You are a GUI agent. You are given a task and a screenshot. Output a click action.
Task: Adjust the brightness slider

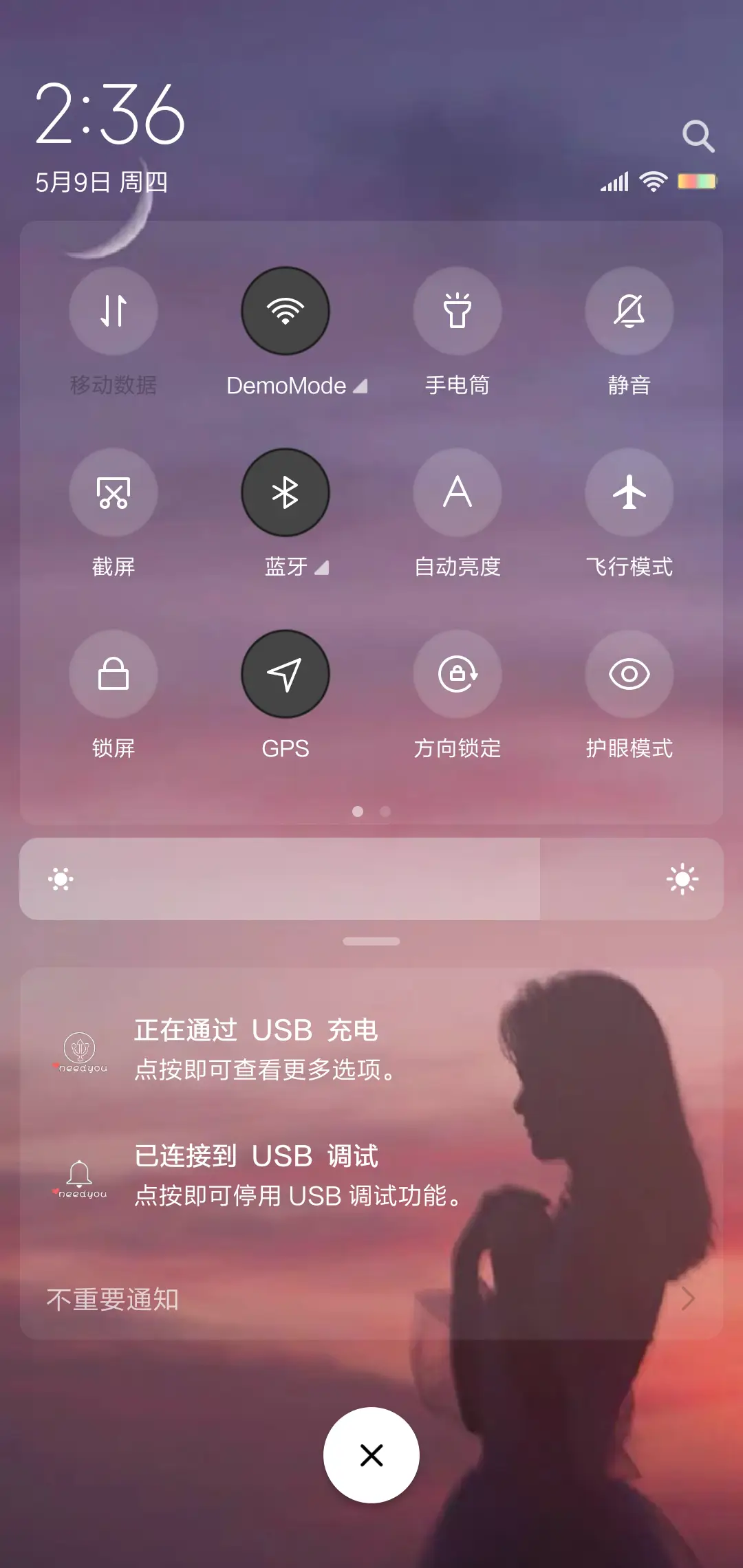click(371, 880)
